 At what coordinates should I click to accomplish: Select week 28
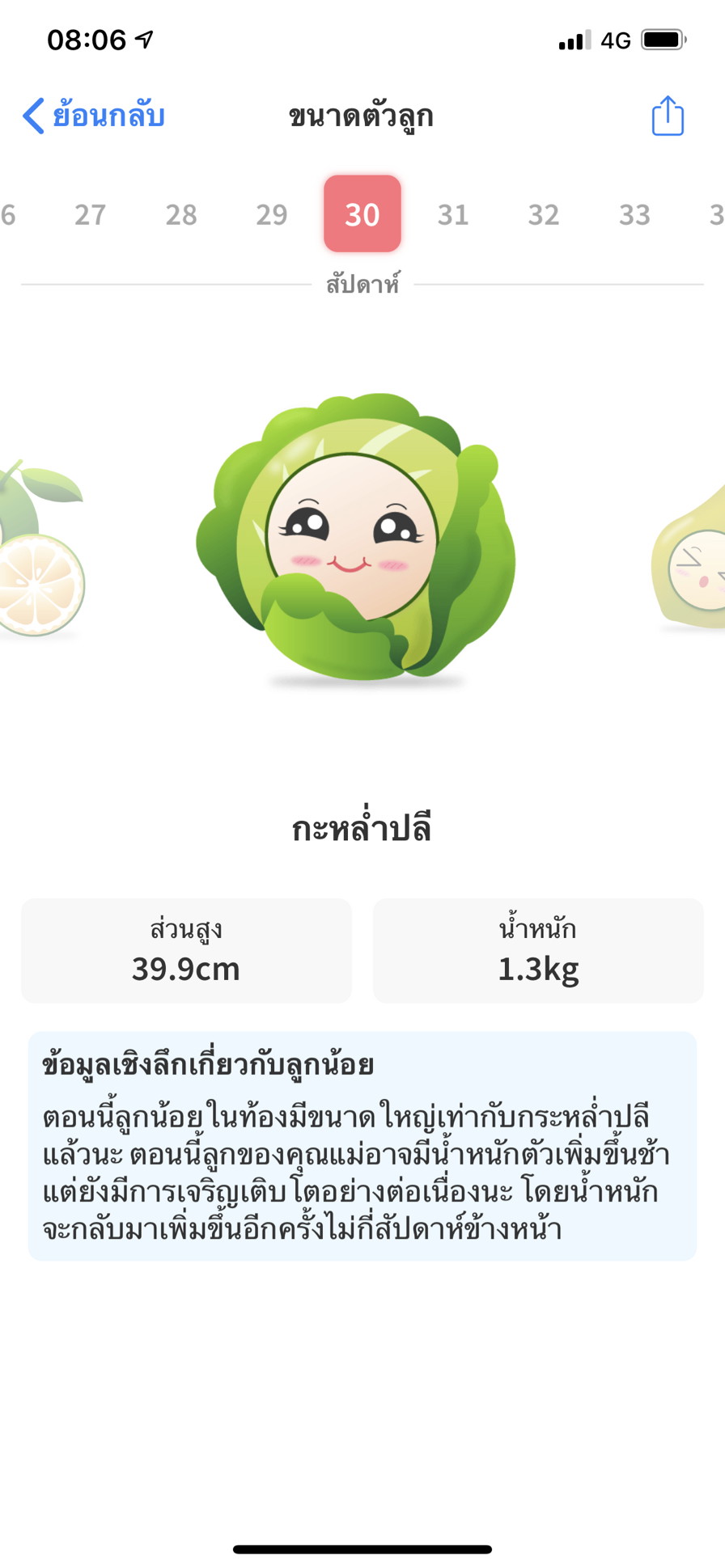pos(181,214)
